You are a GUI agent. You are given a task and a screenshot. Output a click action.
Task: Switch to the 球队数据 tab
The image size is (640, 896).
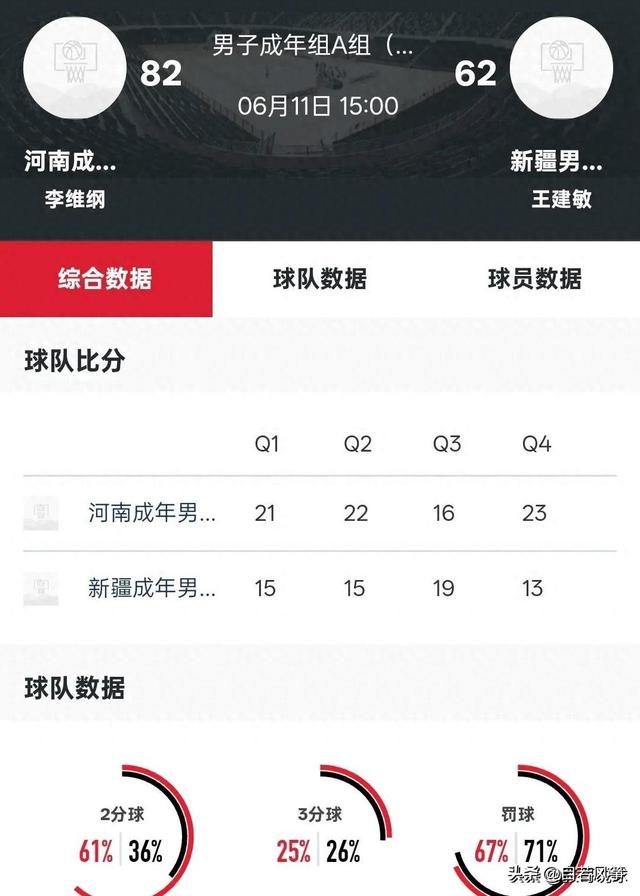[319, 279]
